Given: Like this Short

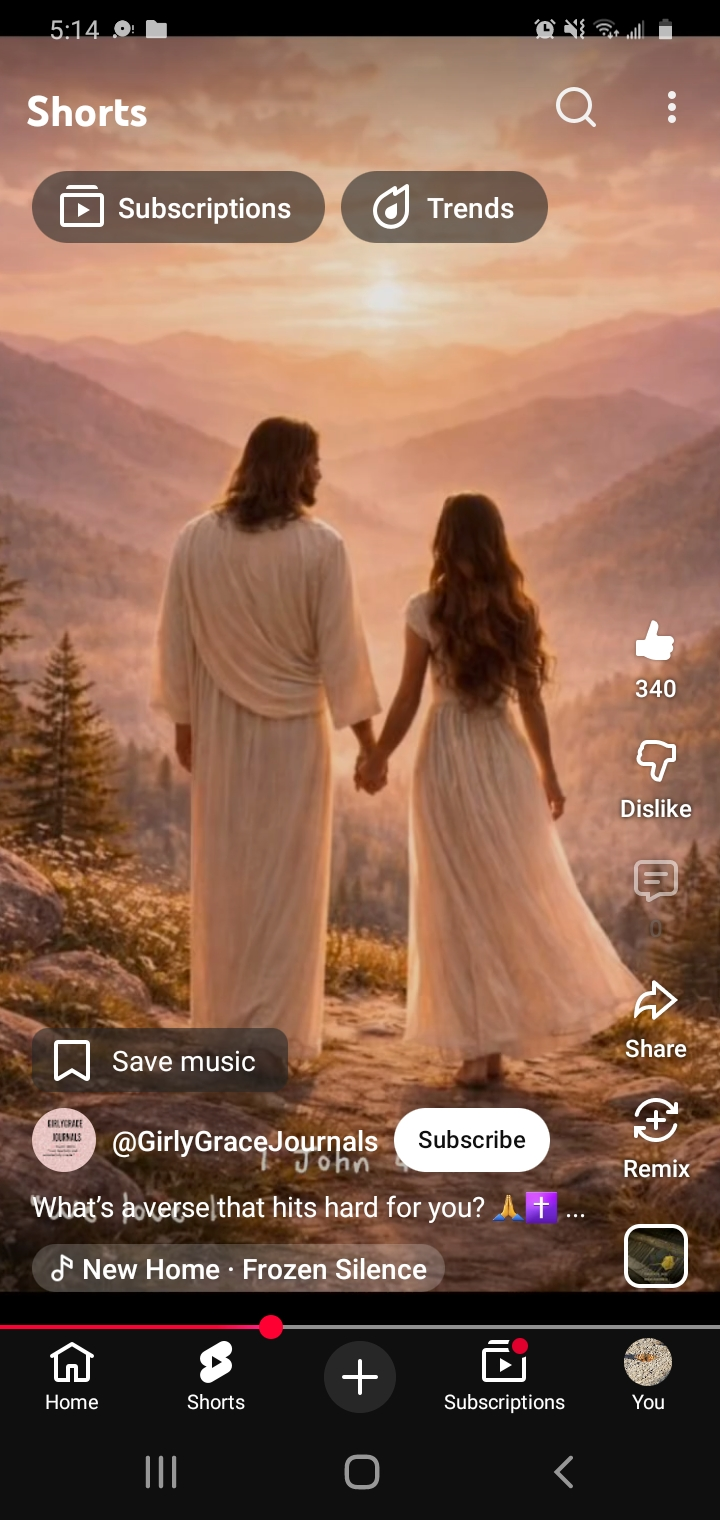Looking at the screenshot, I should tap(655, 642).
